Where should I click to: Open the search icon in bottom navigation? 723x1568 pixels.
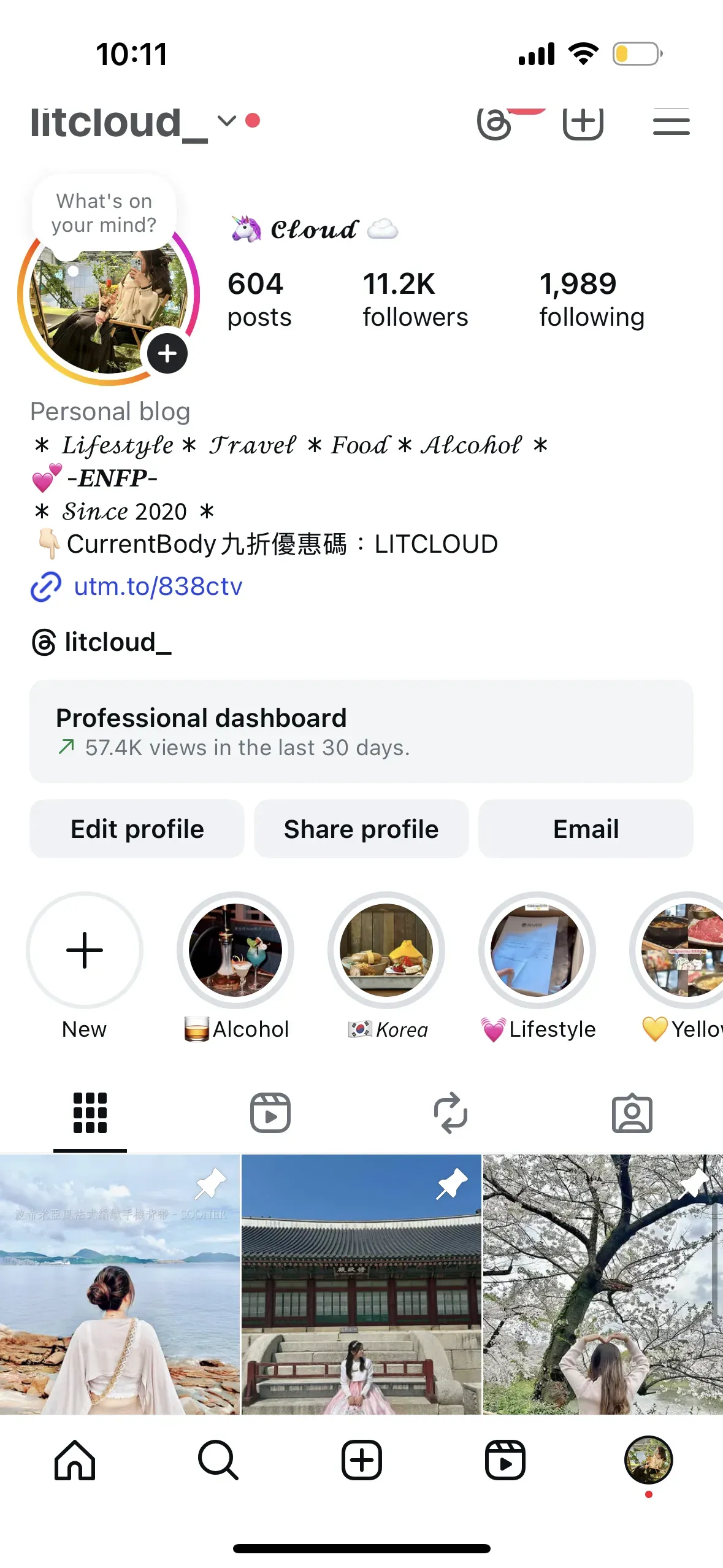click(x=219, y=1459)
